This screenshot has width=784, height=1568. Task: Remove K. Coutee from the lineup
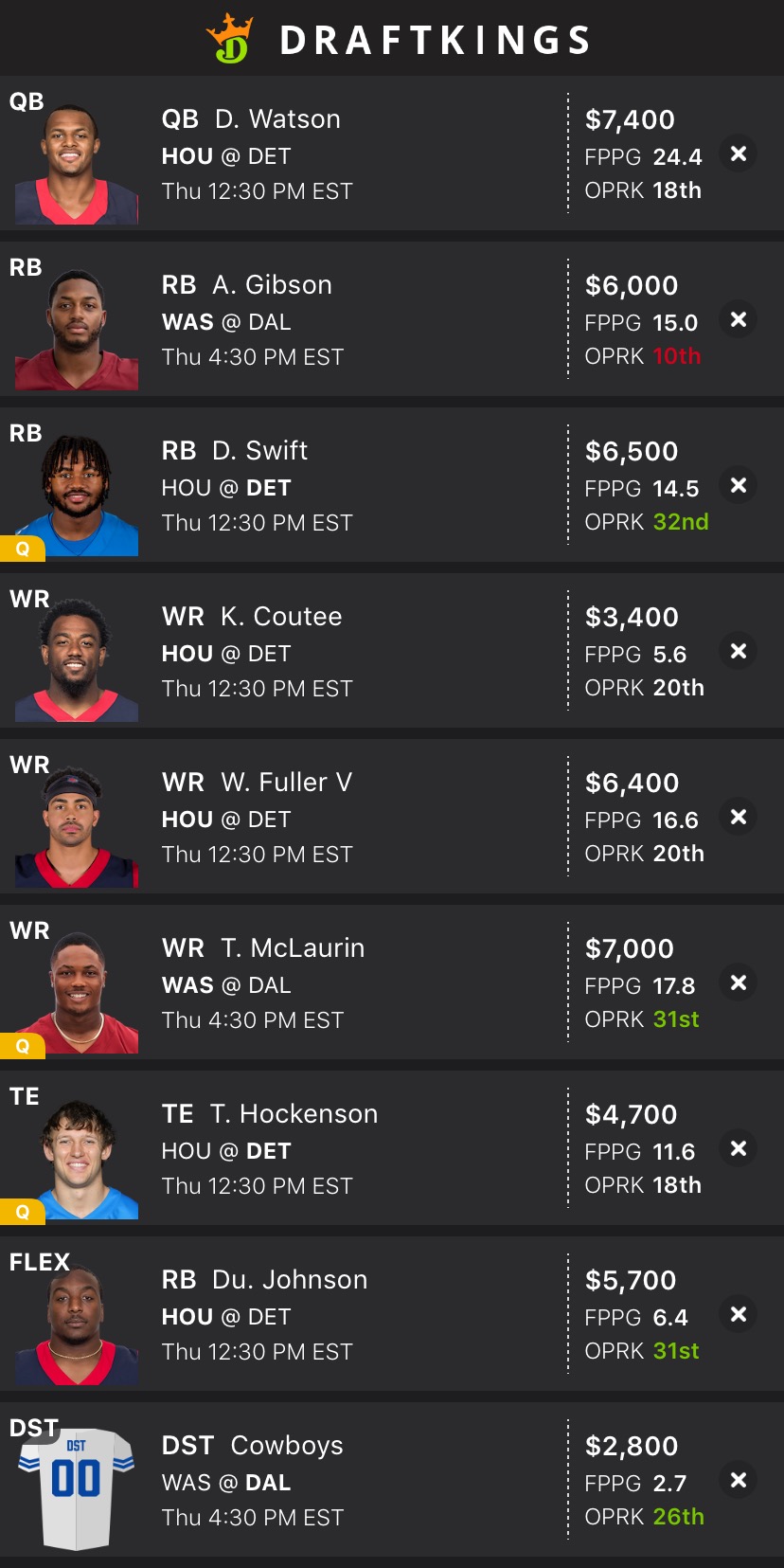click(739, 651)
